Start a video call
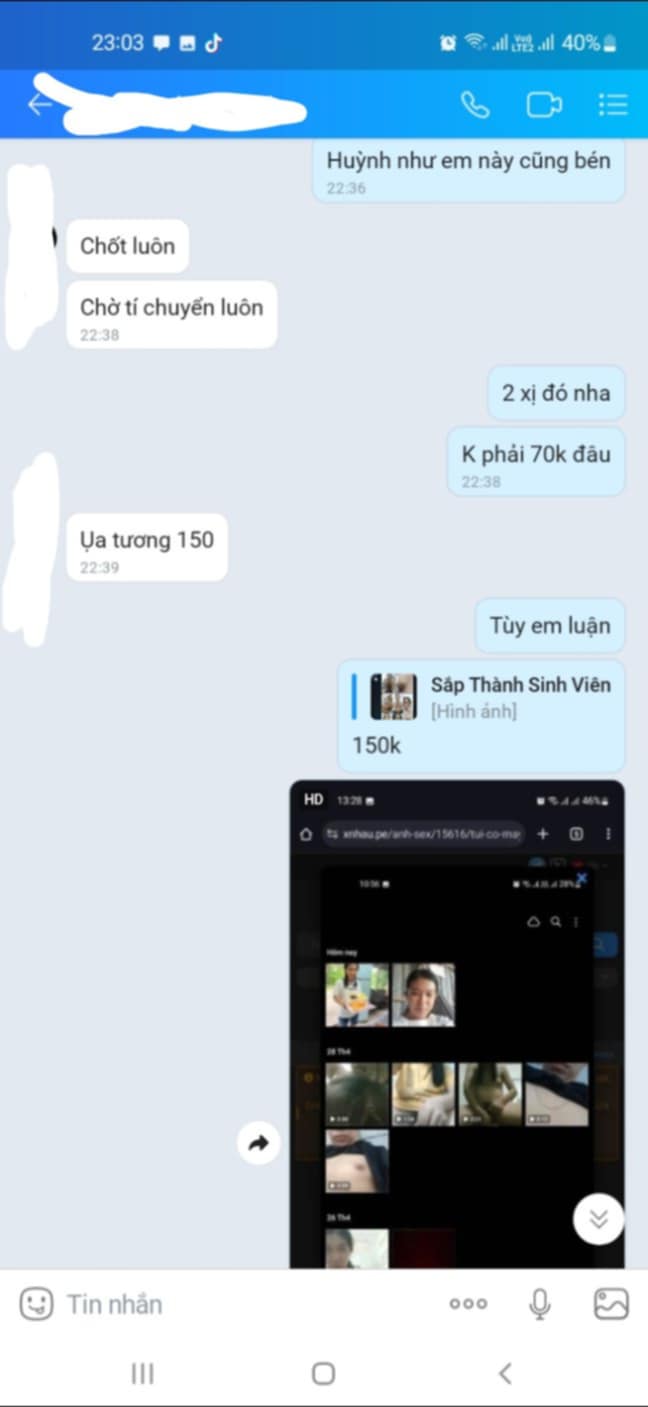This screenshot has width=648, height=1407. coord(543,104)
